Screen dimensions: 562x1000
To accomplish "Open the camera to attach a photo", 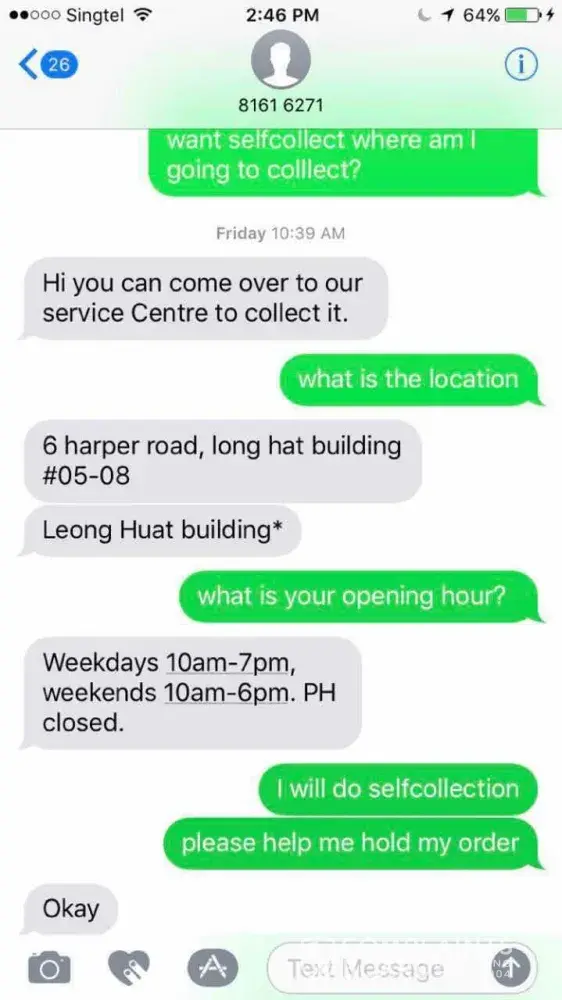I will click(x=49, y=968).
